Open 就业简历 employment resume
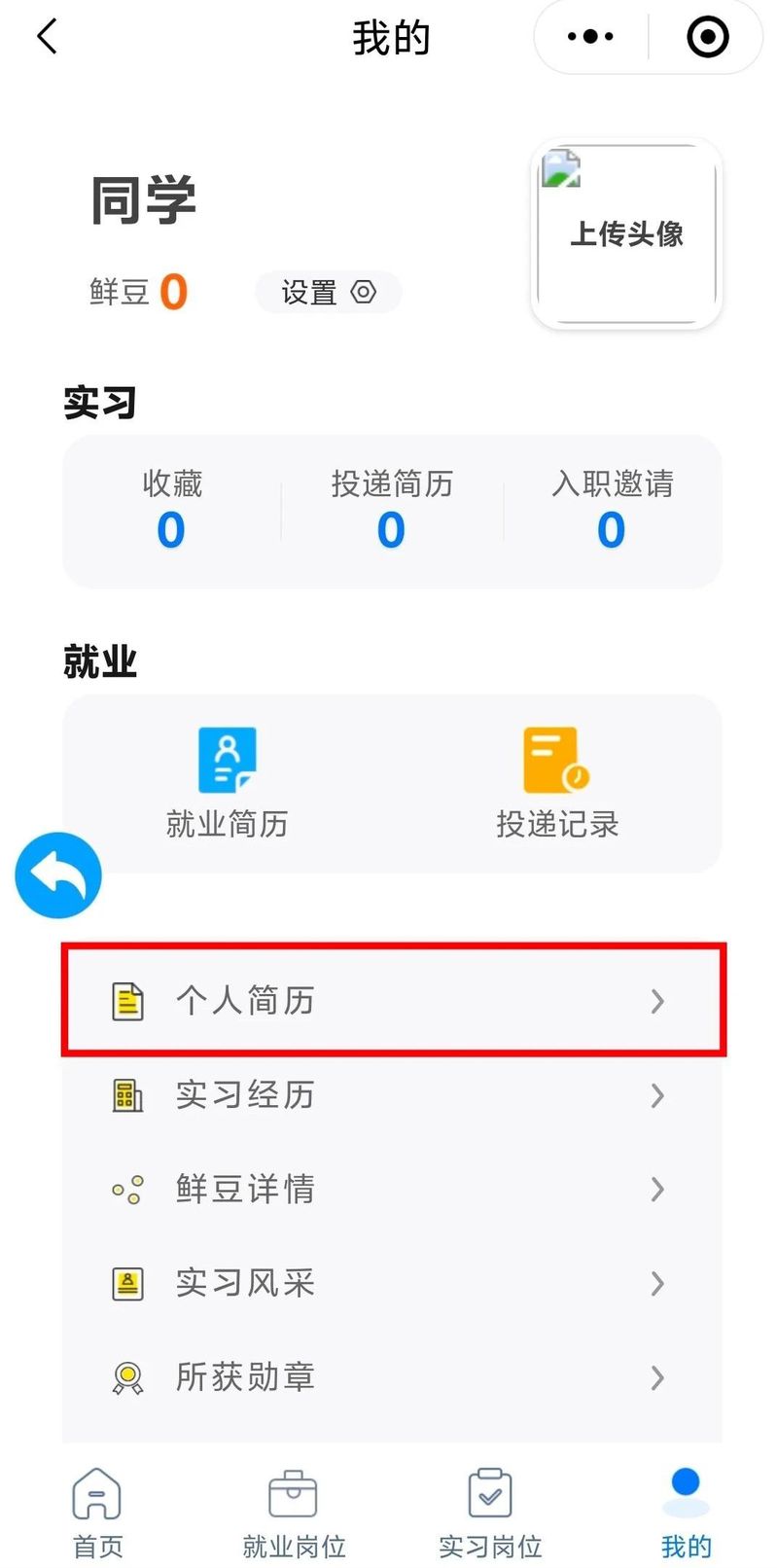777x1568 pixels. (x=227, y=782)
